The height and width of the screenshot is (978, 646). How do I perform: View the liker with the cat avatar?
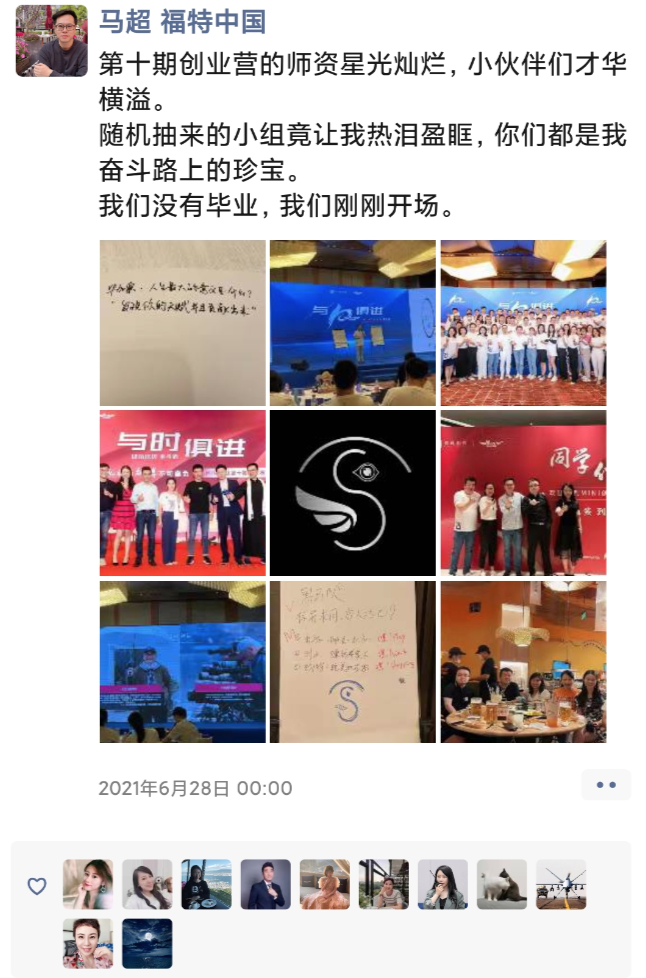point(502,884)
